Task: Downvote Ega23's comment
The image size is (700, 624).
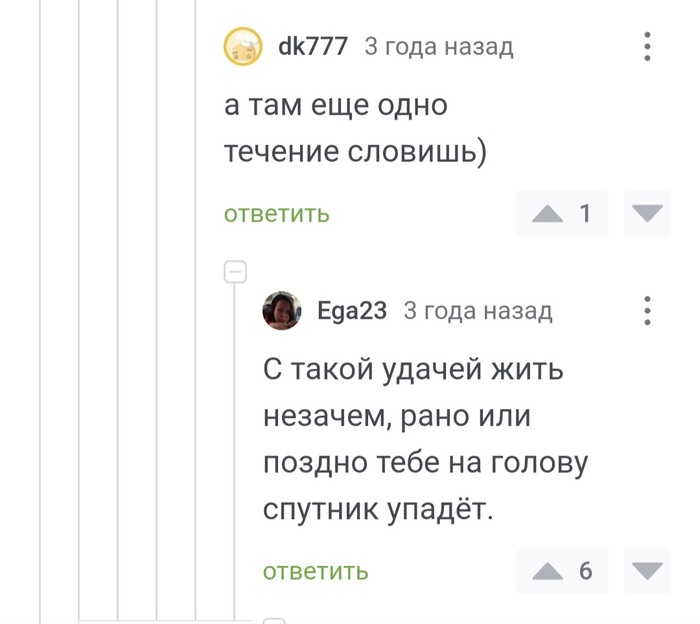Action: pyautogui.click(x=647, y=571)
